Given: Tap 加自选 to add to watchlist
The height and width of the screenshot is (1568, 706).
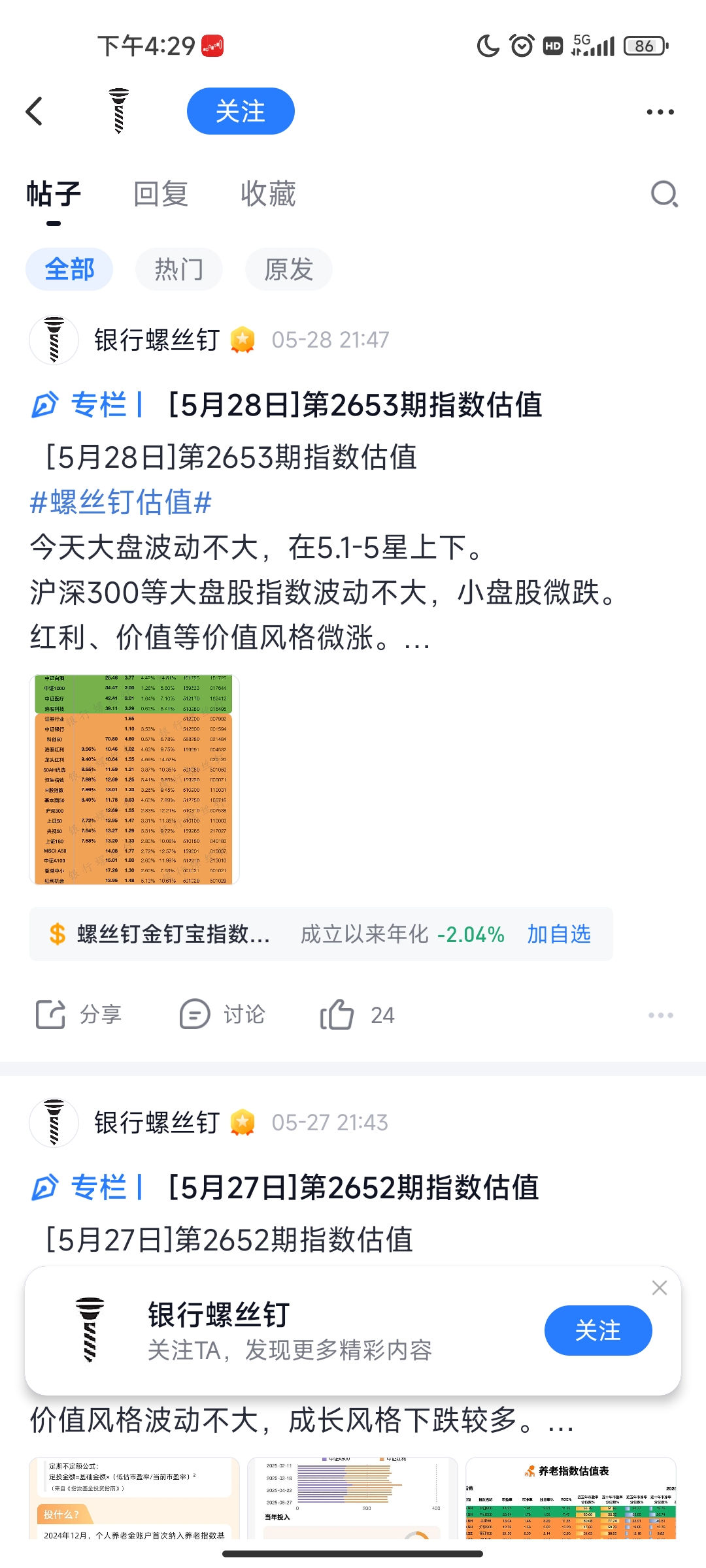Looking at the screenshot, I should (559, 934).
